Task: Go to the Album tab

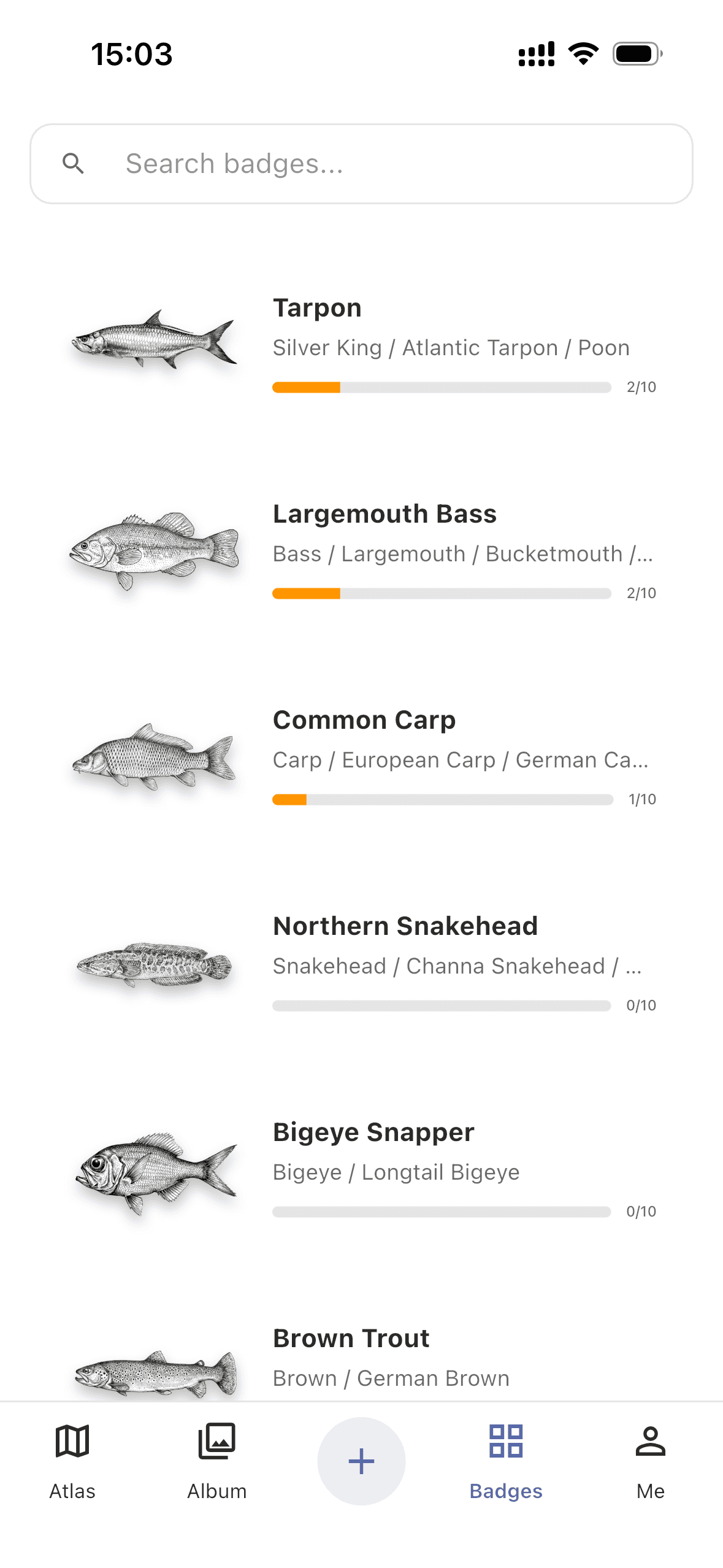Action: tap(217, 1461)
